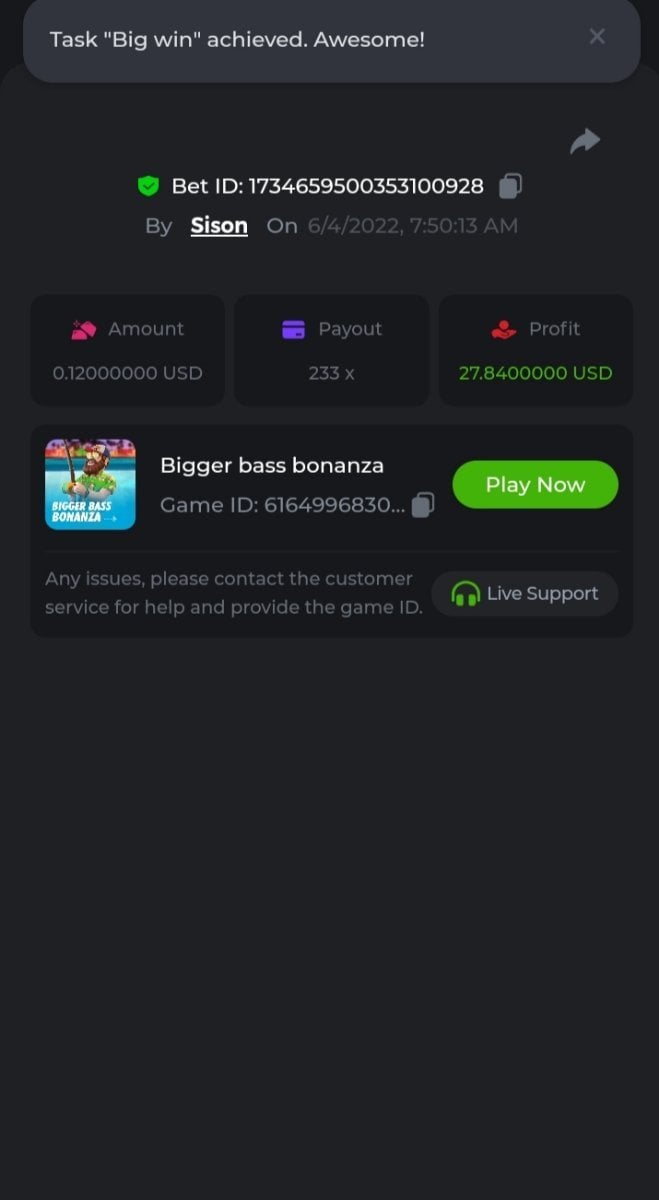Screen dimensions: 659x1200
Task: Copy the Bet ID number
Action: point(510,186)
